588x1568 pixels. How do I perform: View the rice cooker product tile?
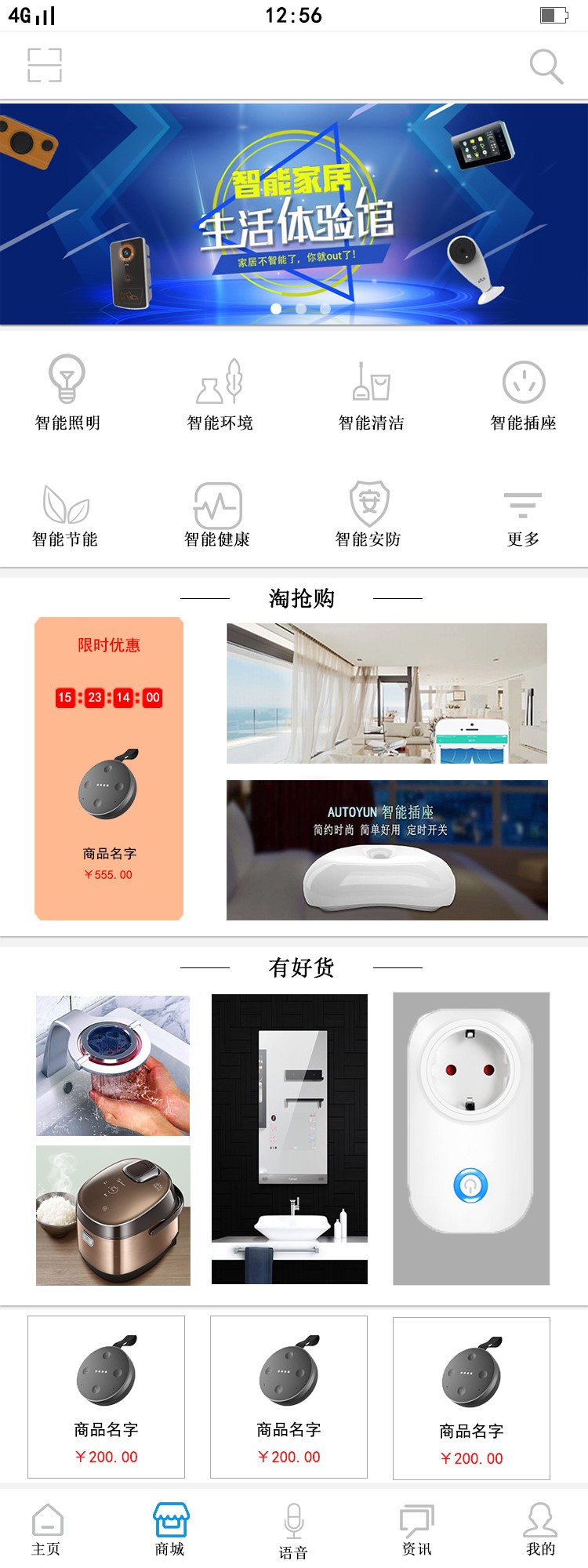tap(113, 1215)
